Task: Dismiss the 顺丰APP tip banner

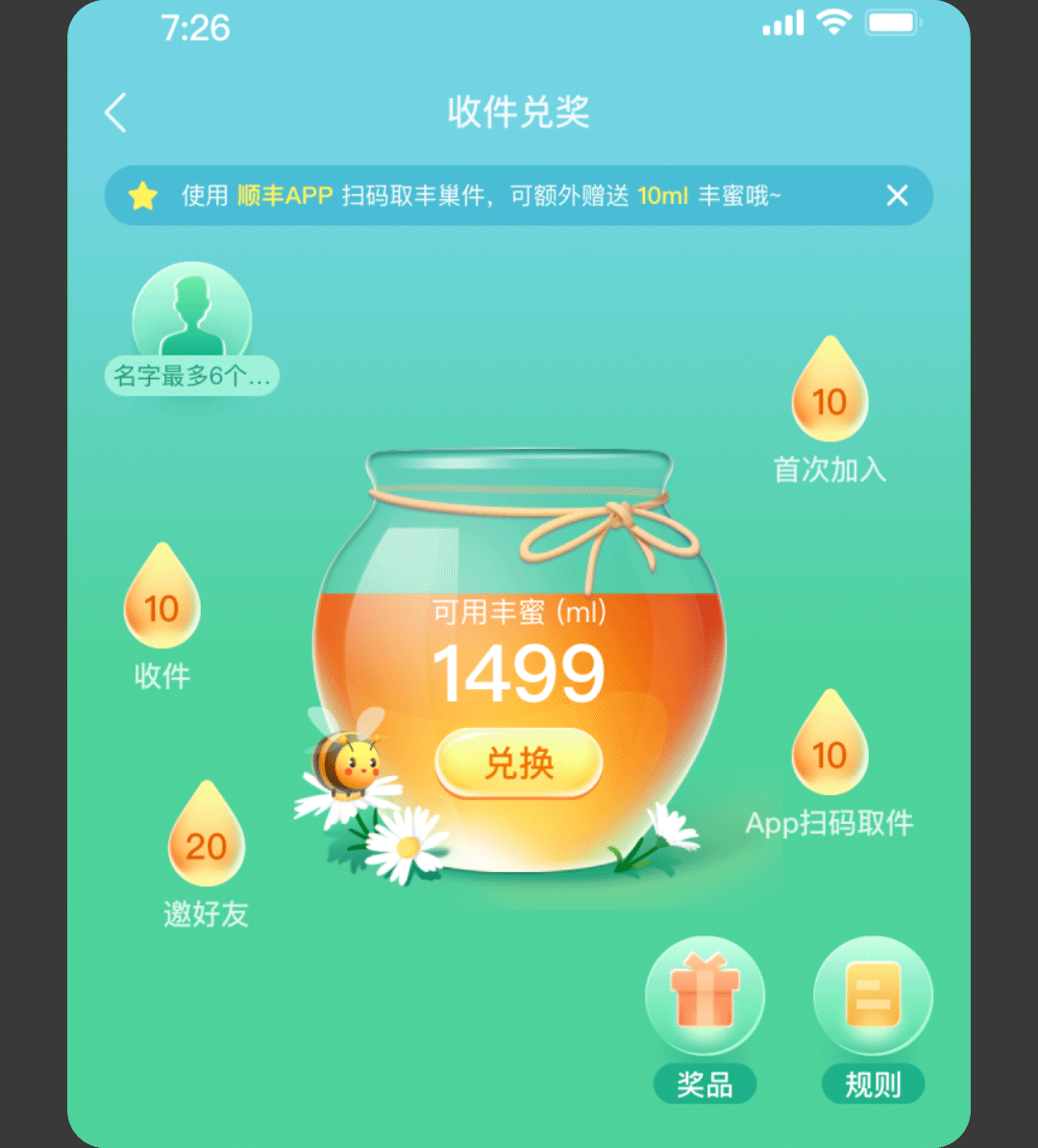Action: point(897,196)
